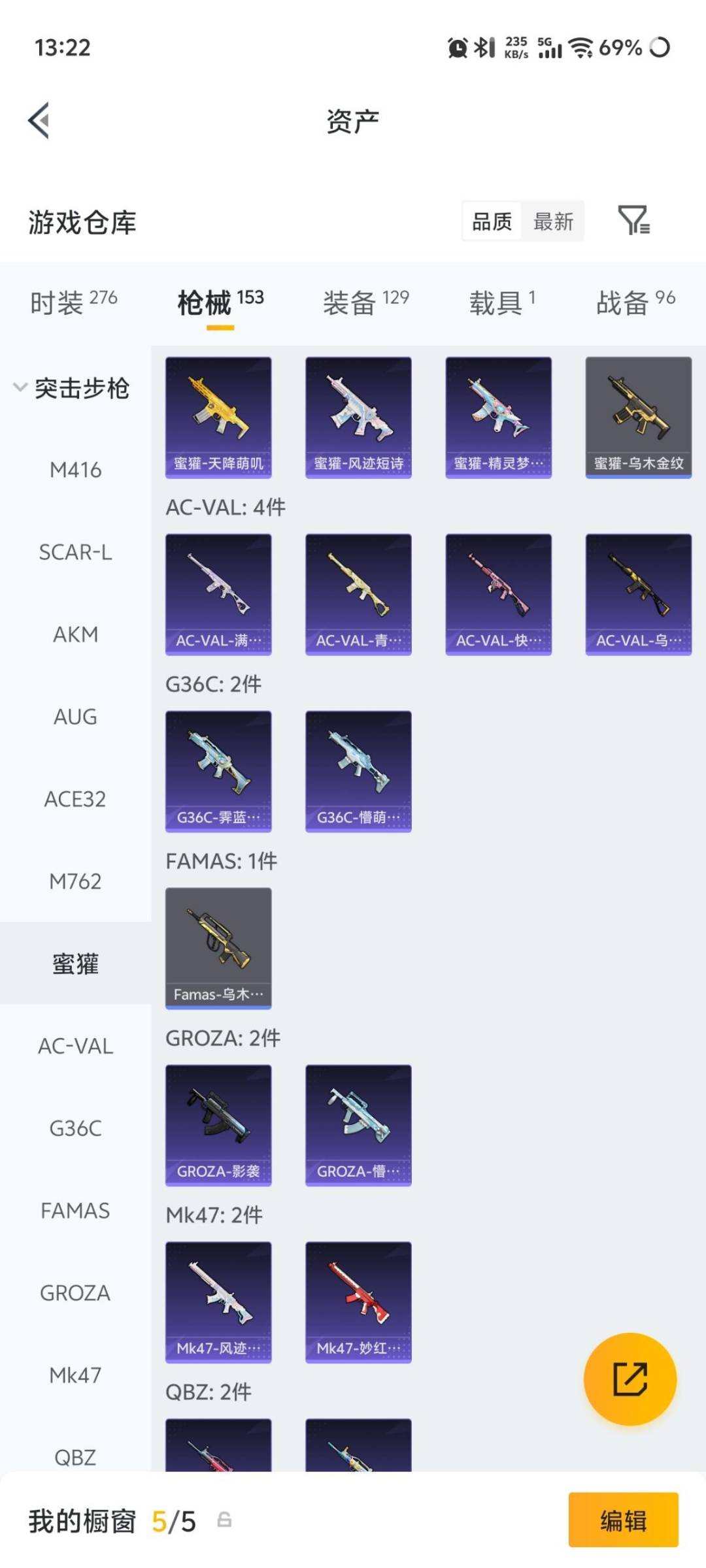This screenshot has width=706, height=1568.
Task: Open the 载具 tab
Action: [502, 302]
